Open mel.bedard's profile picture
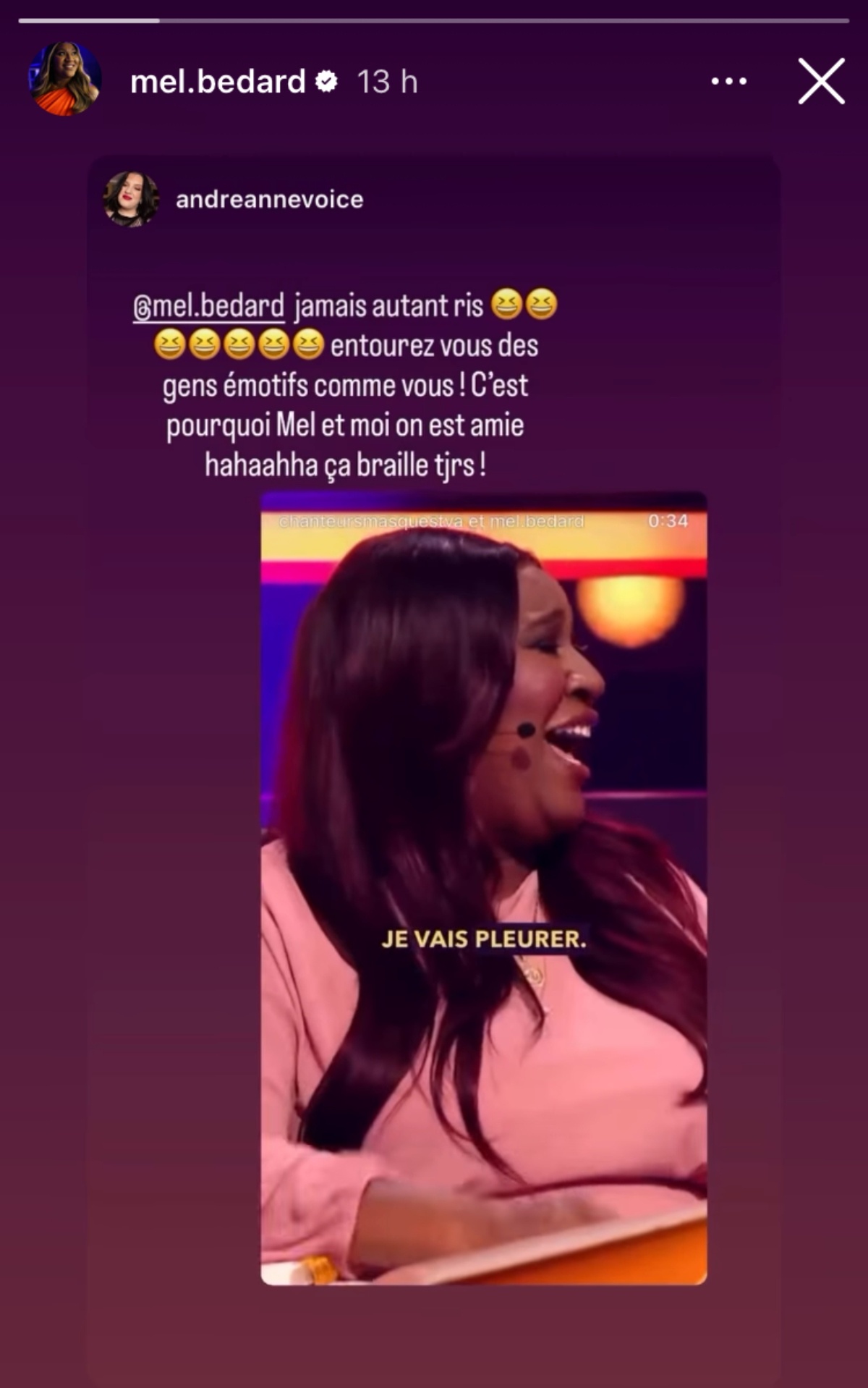This screenshot has width=868, height=1388. (x=64, y=80)
